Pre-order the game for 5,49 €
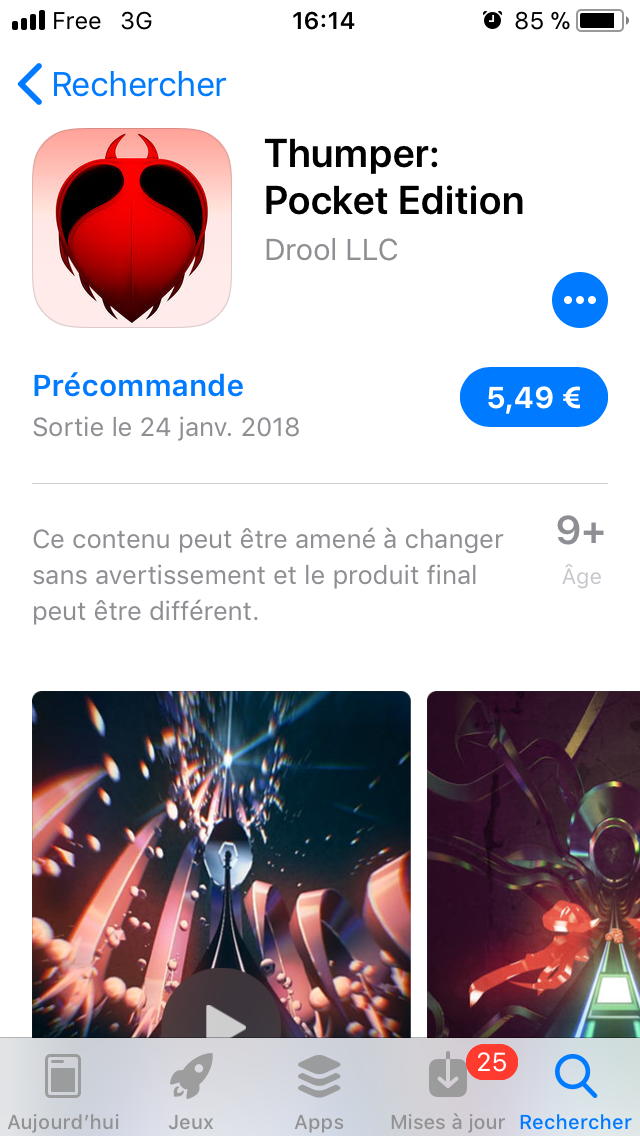This screenshot has height=1136, width=640. tap(533, 398)
